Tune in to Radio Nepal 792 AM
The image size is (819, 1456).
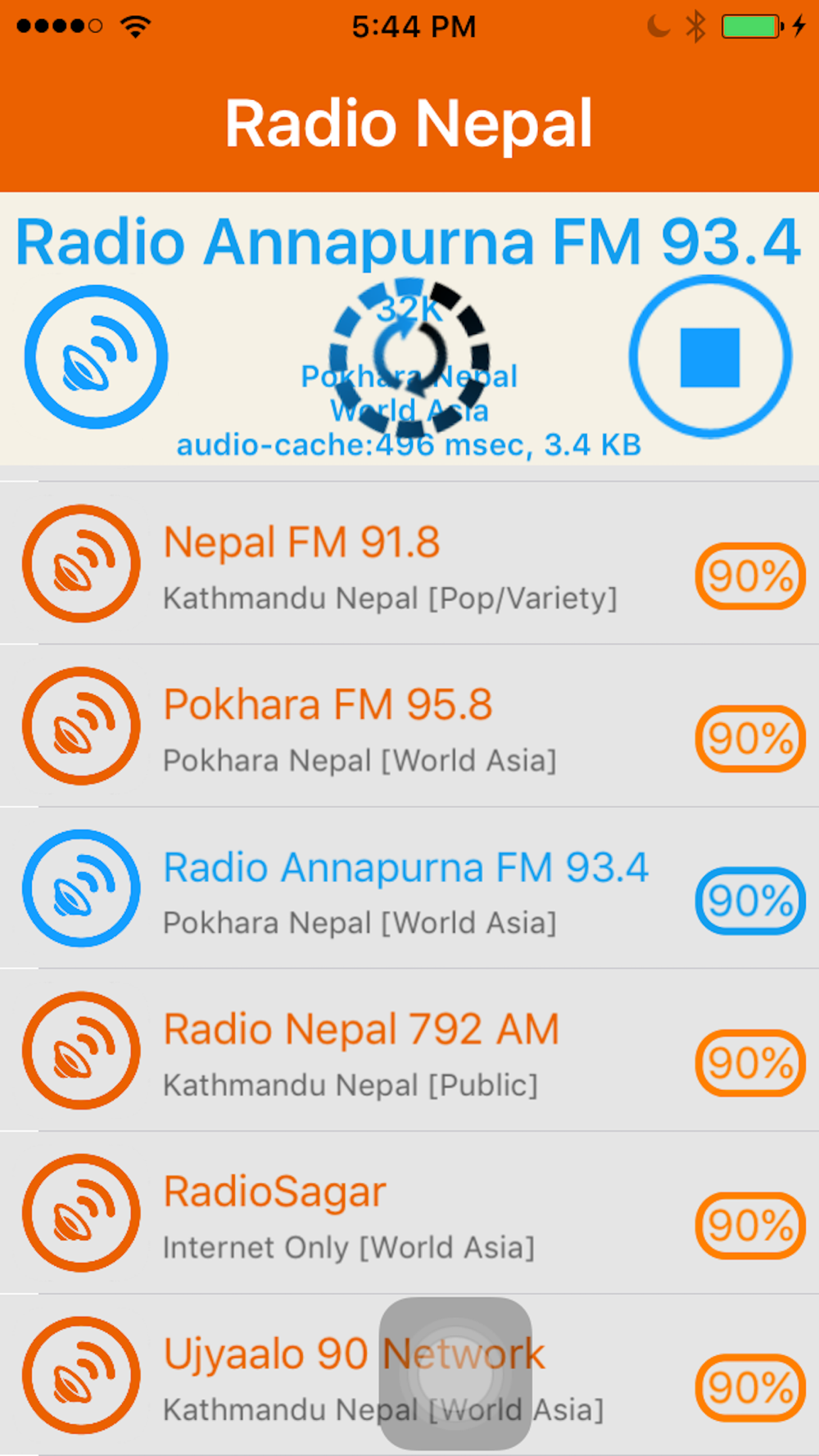click(409, 1051)
